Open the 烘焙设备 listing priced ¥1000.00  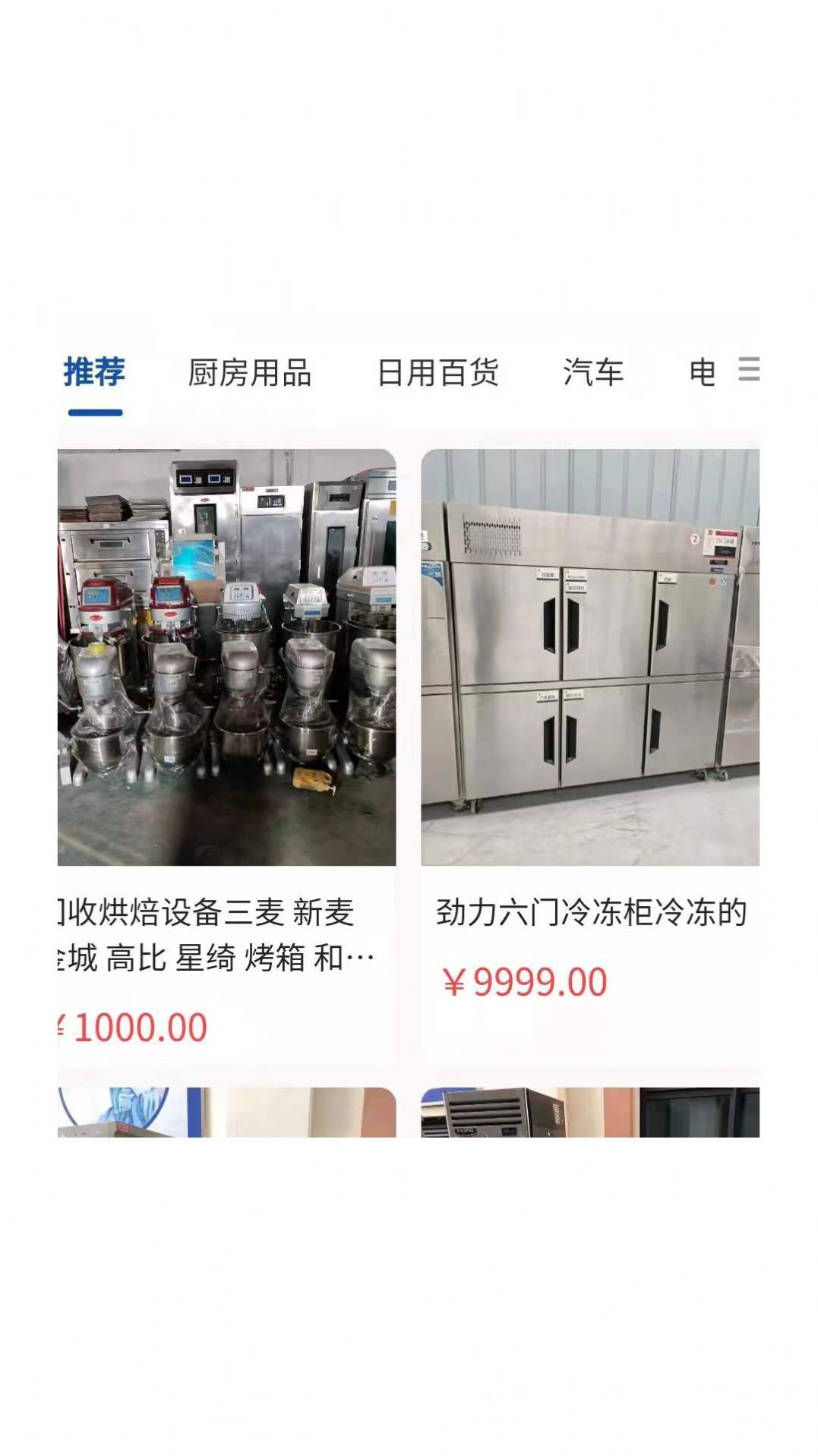[226, 756]
